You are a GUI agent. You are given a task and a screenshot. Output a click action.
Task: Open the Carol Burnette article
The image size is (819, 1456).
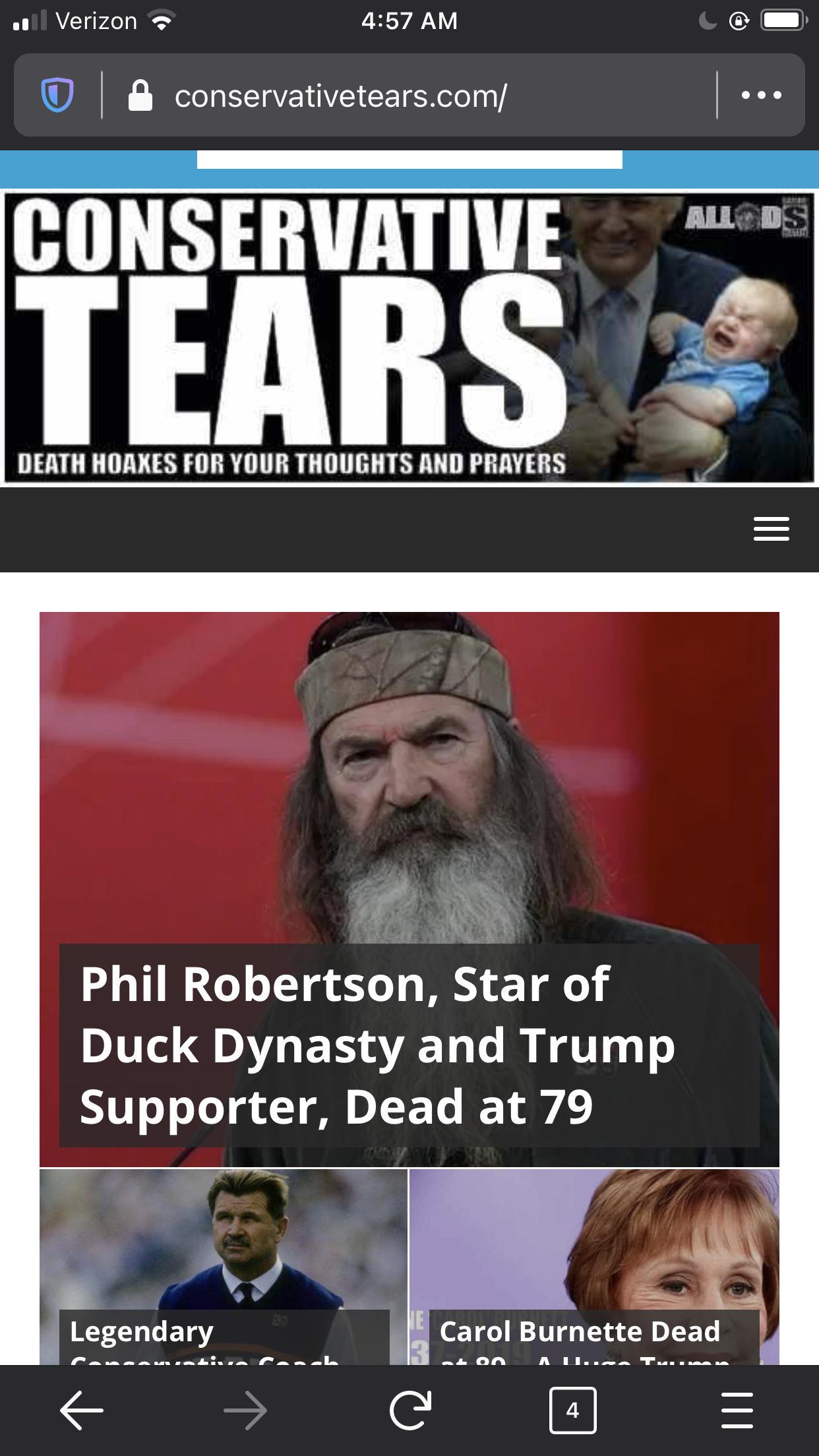pyautogui.click(x=594, y=1273)
